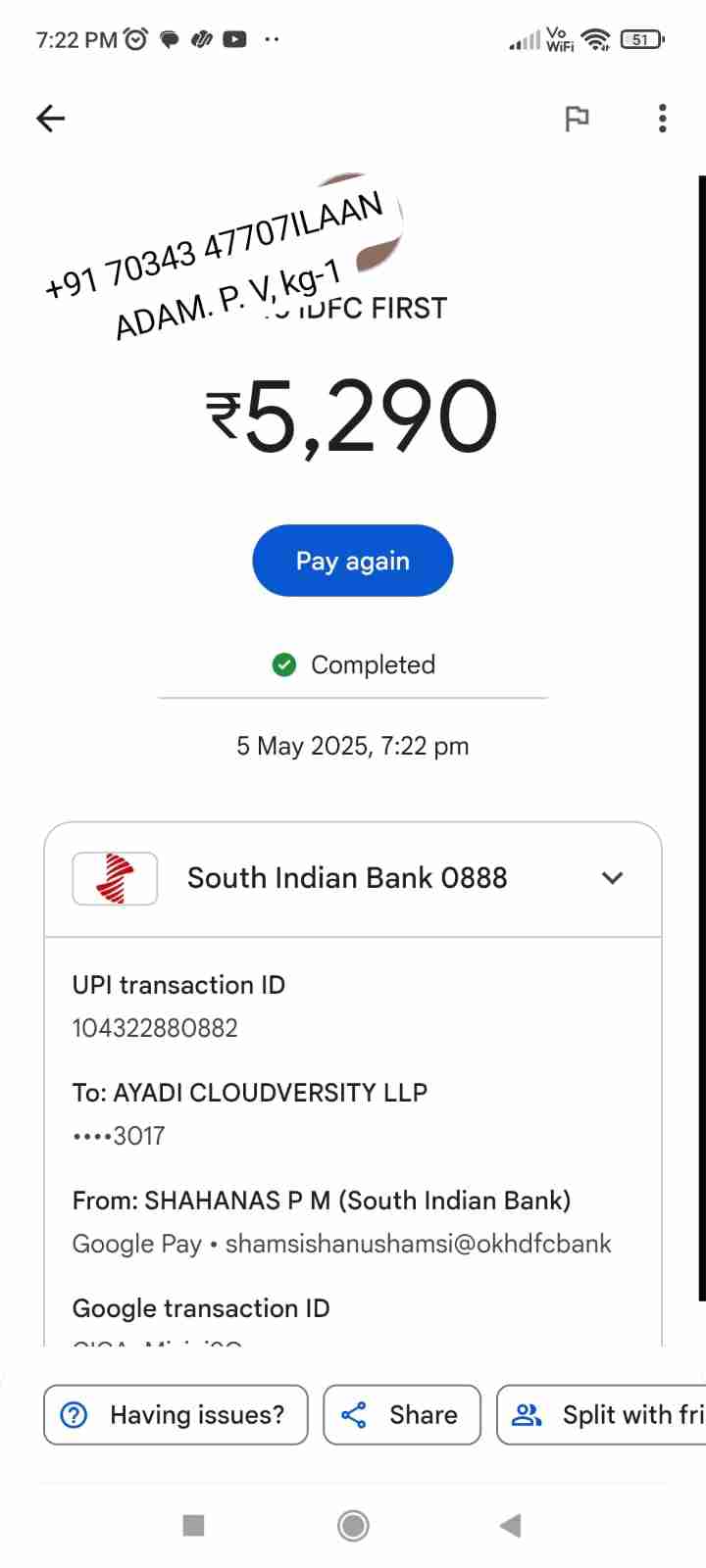706x1568 pixels.
Task: Open Having issues? help
Action: pos(176,1414)
